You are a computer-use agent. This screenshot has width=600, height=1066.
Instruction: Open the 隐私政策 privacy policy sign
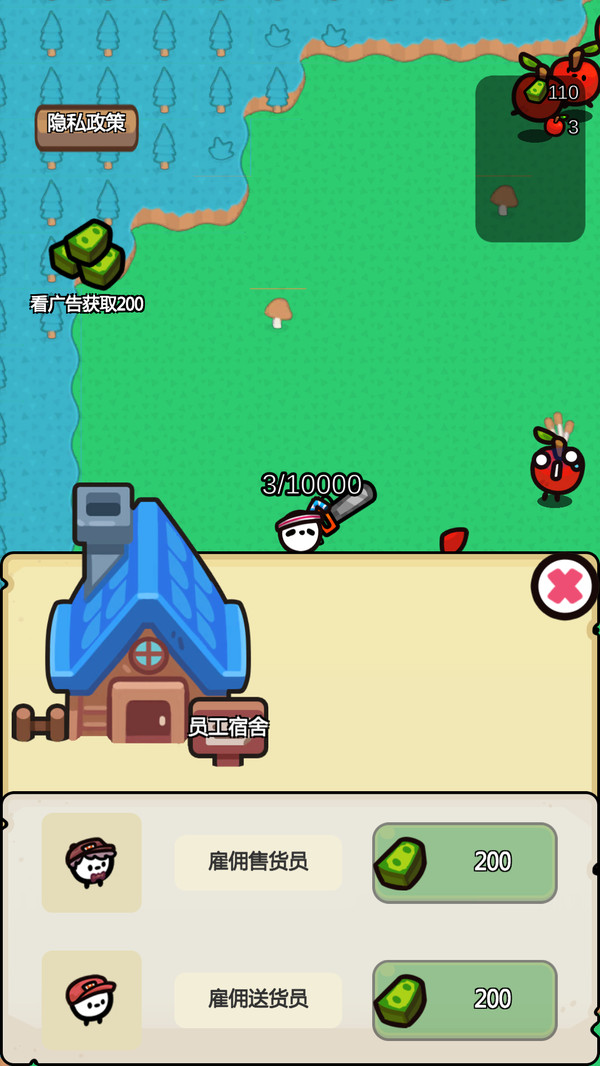[86, 125]
